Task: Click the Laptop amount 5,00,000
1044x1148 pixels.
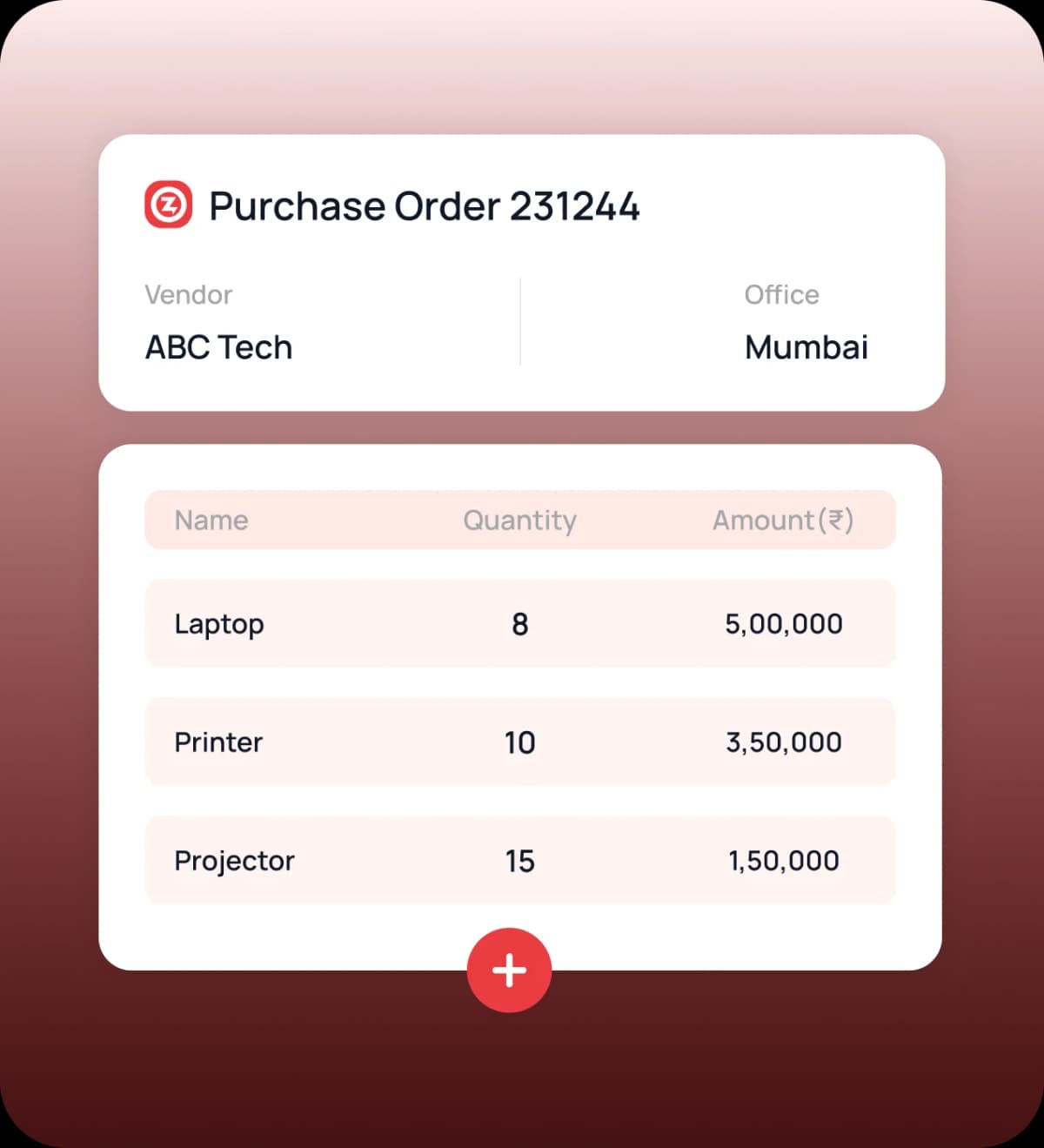Action: (x=784, y=623)
